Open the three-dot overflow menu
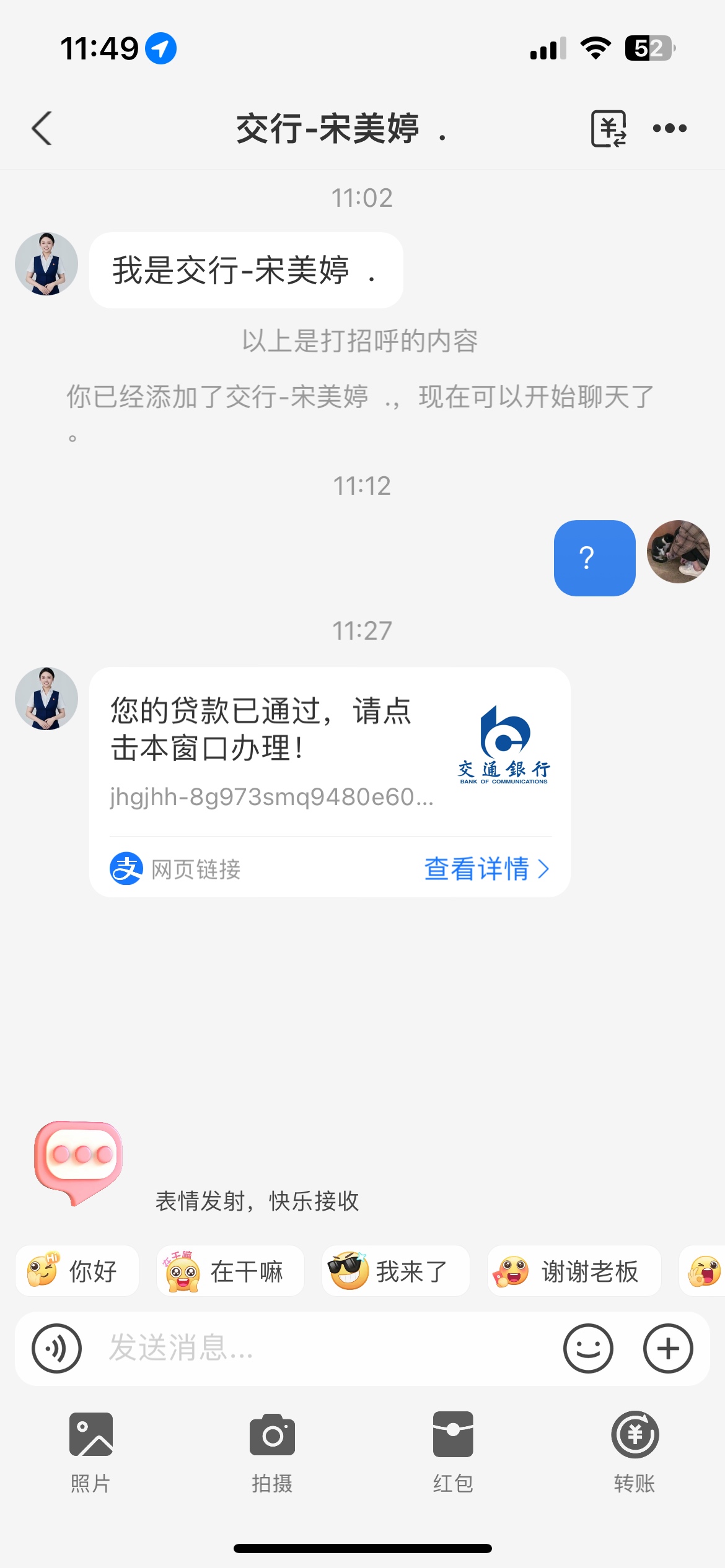This screenshot has height=1568, width=725. tap(670, 128)
